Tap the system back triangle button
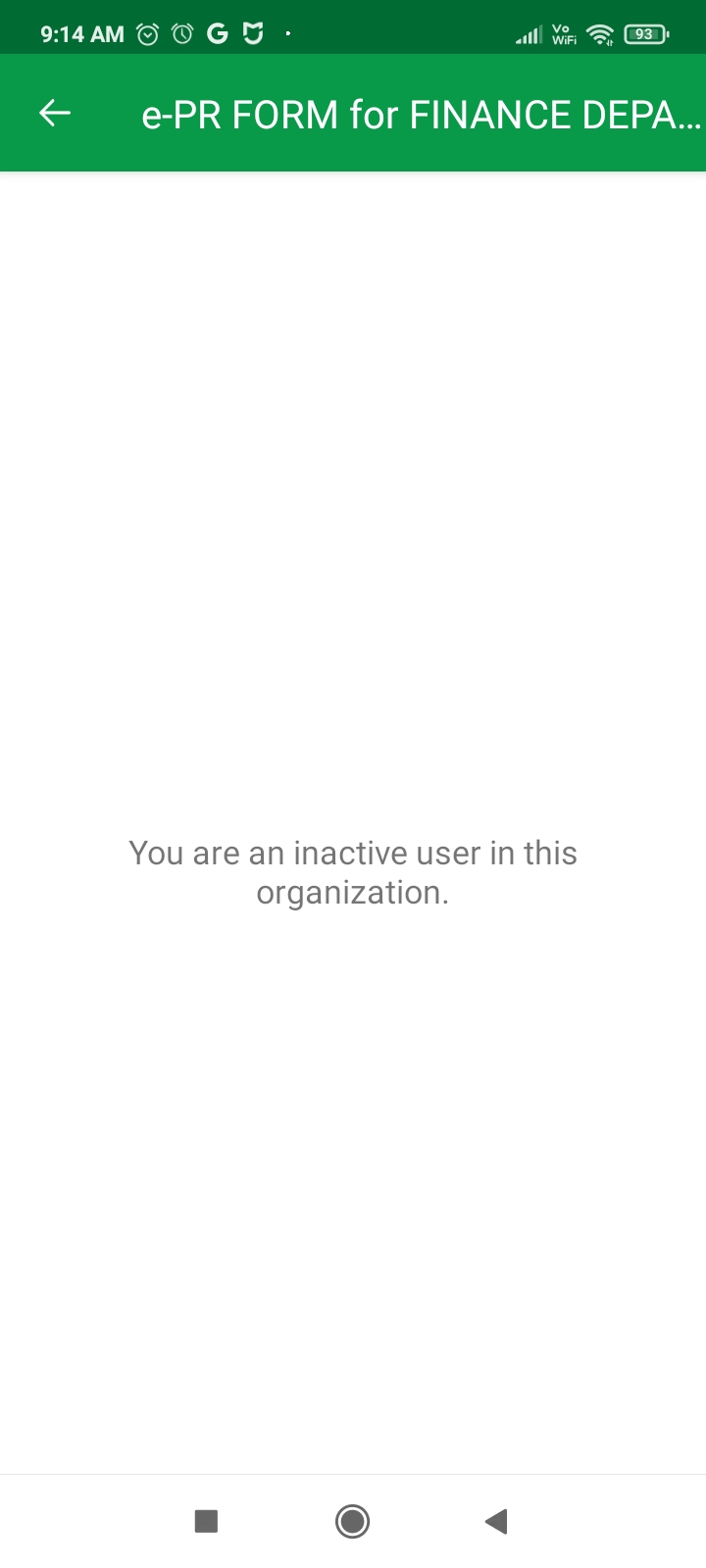This screenshot has width=706, height=1568. coord(496,1521)
